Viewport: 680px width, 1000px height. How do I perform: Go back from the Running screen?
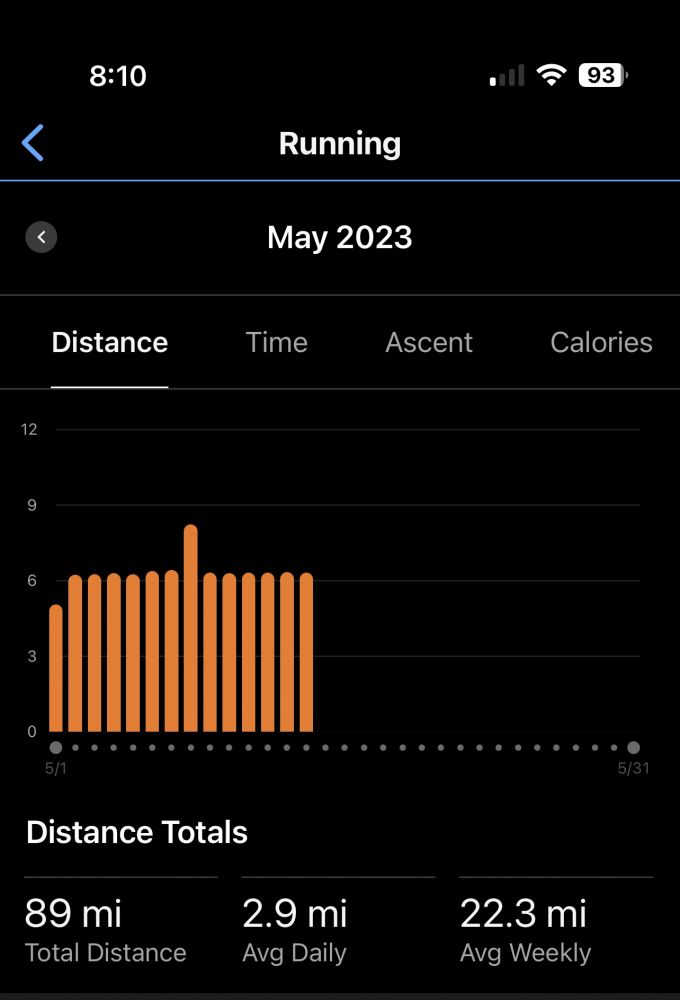[x=33, y=143]
